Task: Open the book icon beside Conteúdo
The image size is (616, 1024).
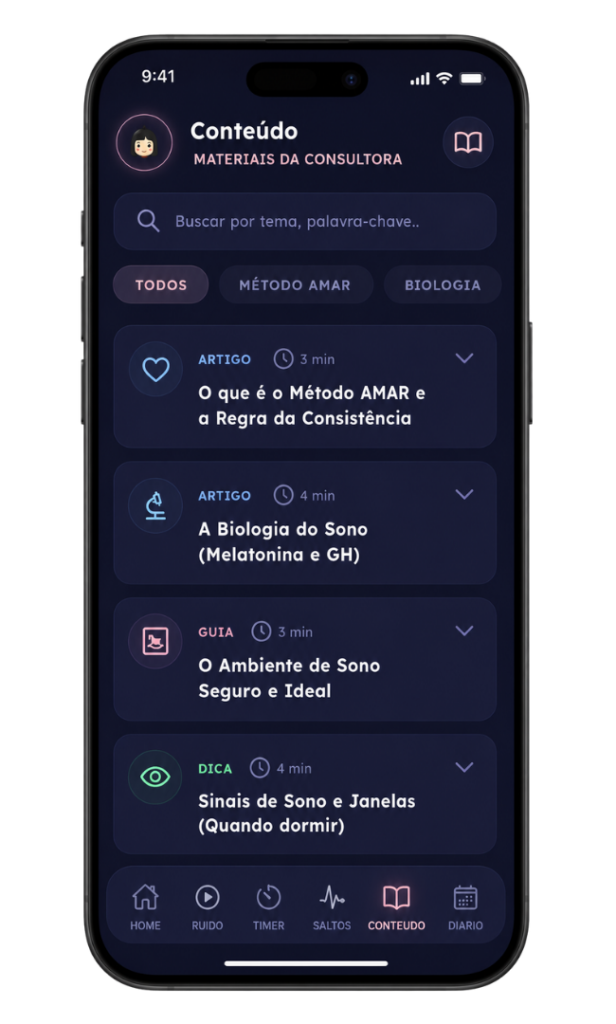Action: (468, 142)
